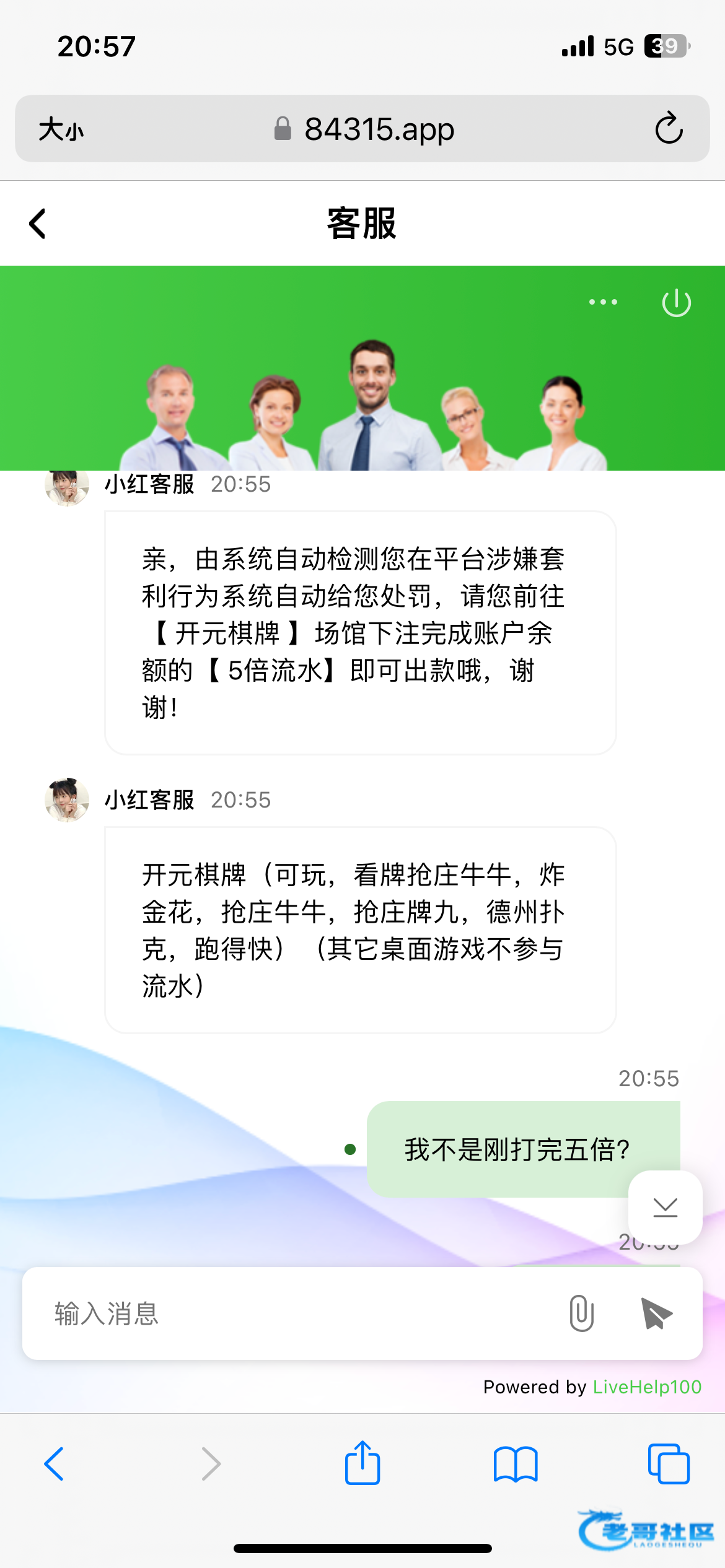Screen dimensions: 725x1568
Task: Open the LiveHelp100 link
Action: pos(647,1387)
